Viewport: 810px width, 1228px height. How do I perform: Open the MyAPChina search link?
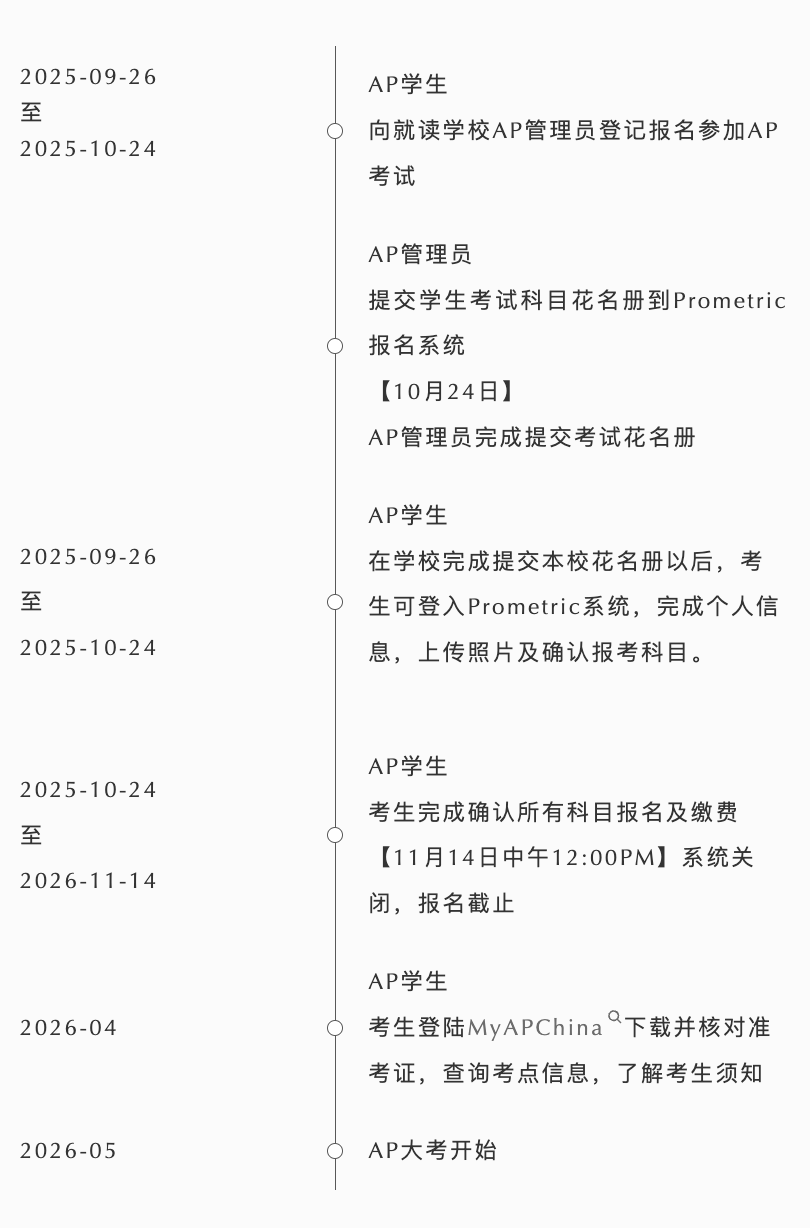pyautogui.click(x=536, y=1028)
